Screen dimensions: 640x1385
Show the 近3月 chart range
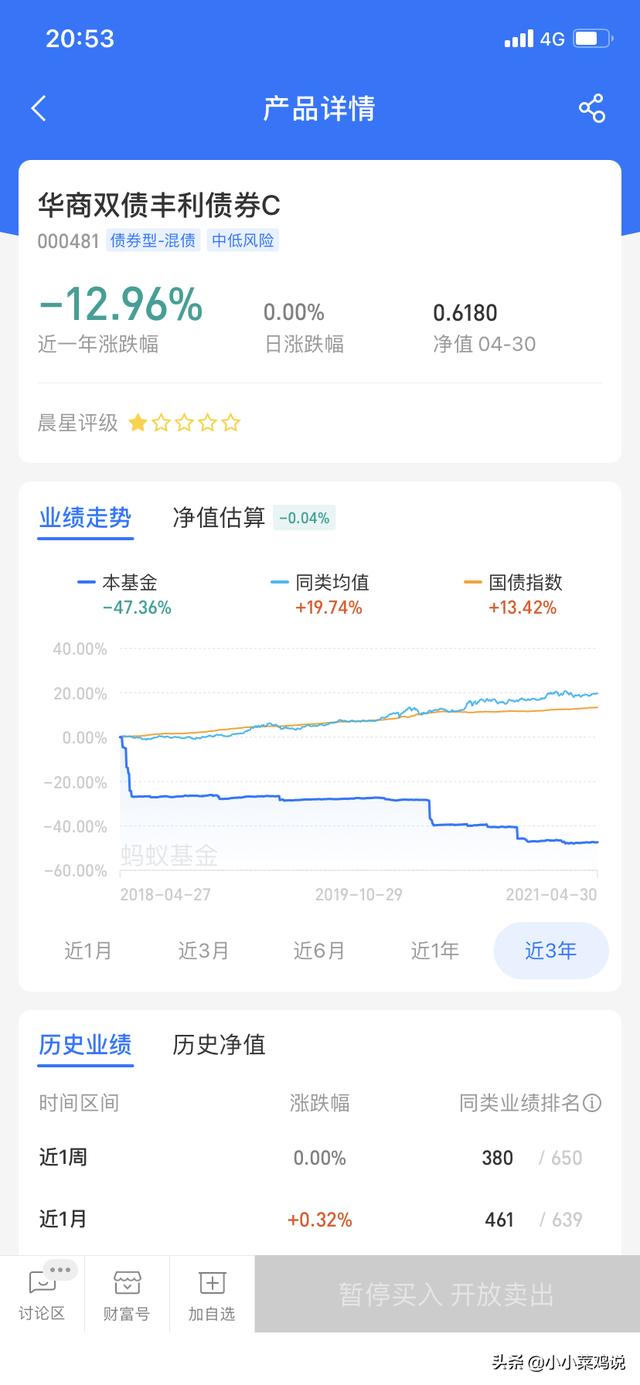(204, 951)
